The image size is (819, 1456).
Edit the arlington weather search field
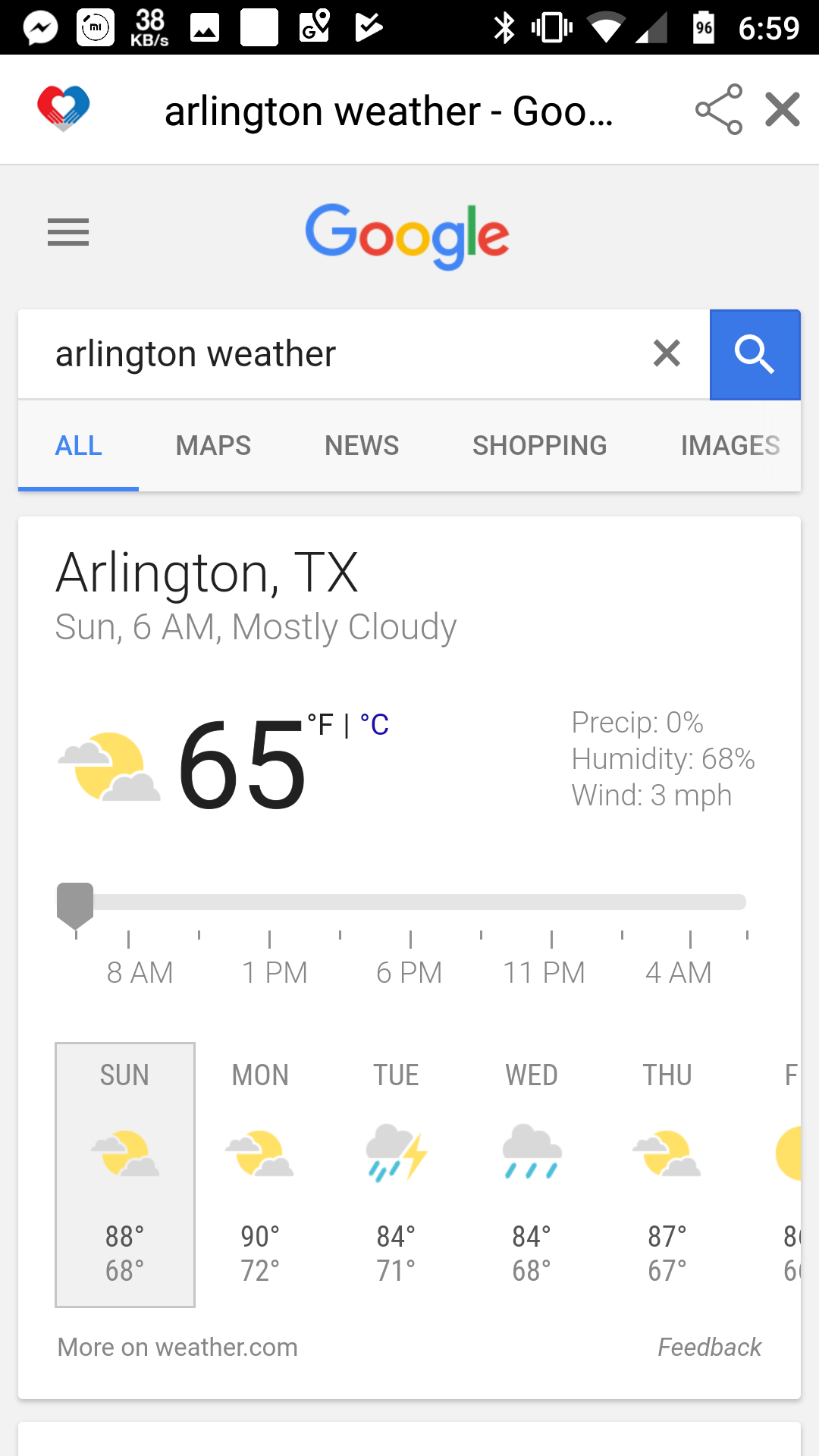pos(334,354)
